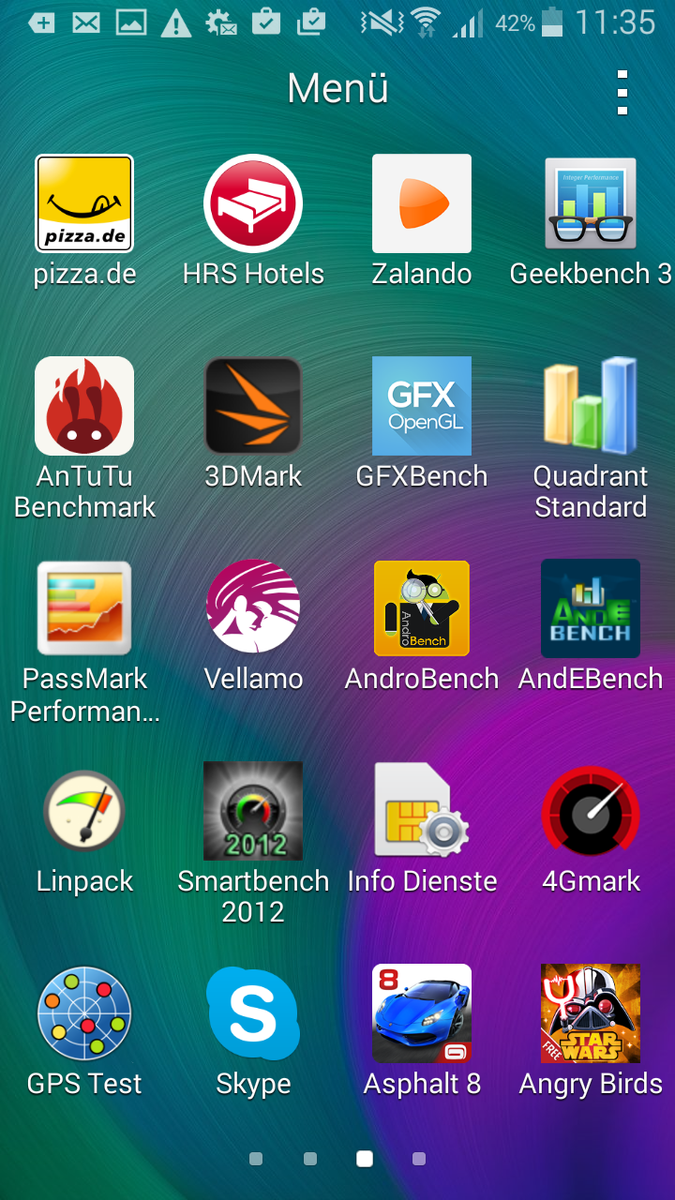Screen dimensions: 675x1200
Task: Launch AnTuTu Benchmark
Action: [x=84, y=406]
